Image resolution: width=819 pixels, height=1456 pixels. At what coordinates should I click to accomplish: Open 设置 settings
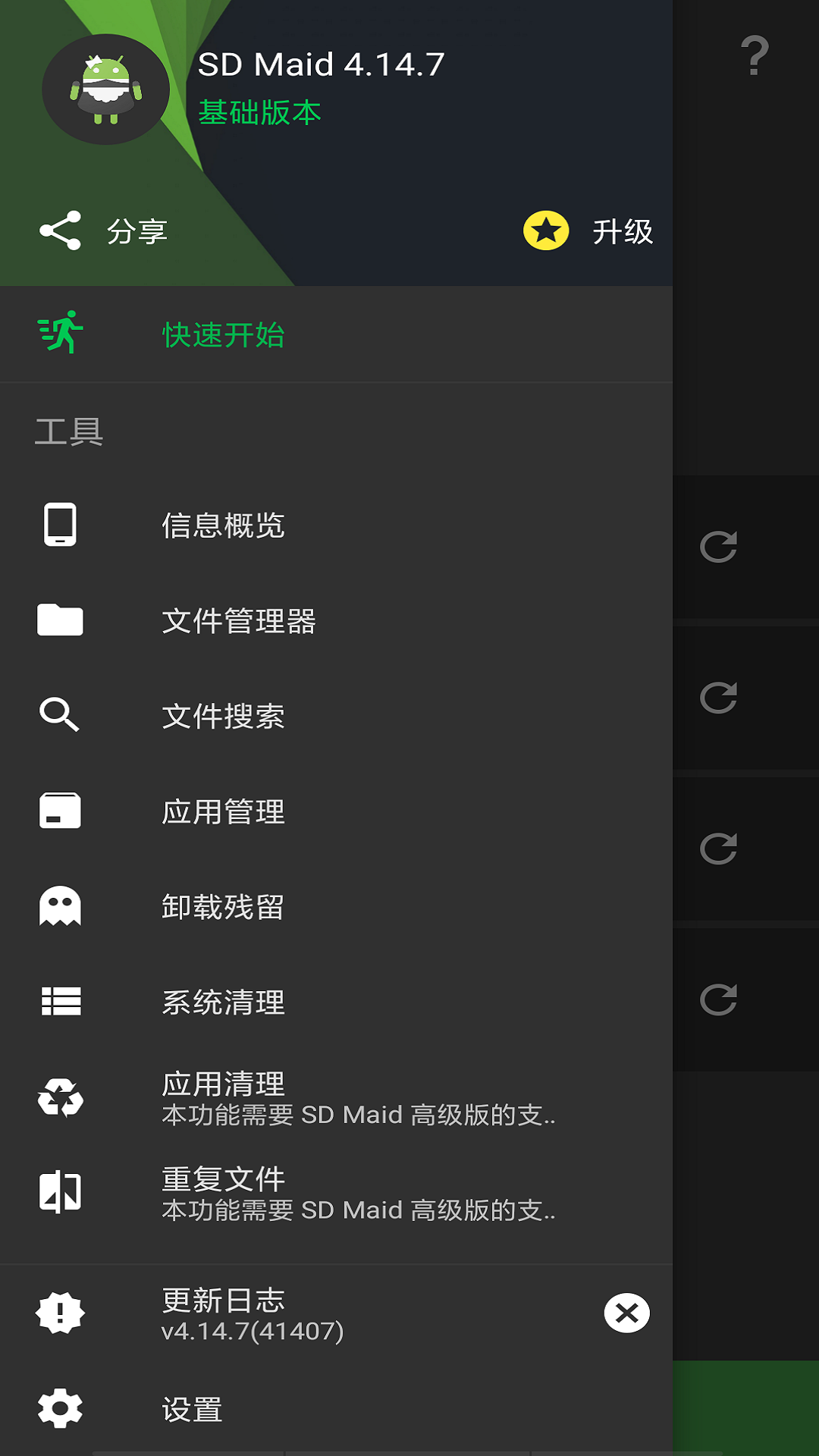click(x=336, y=1409)
